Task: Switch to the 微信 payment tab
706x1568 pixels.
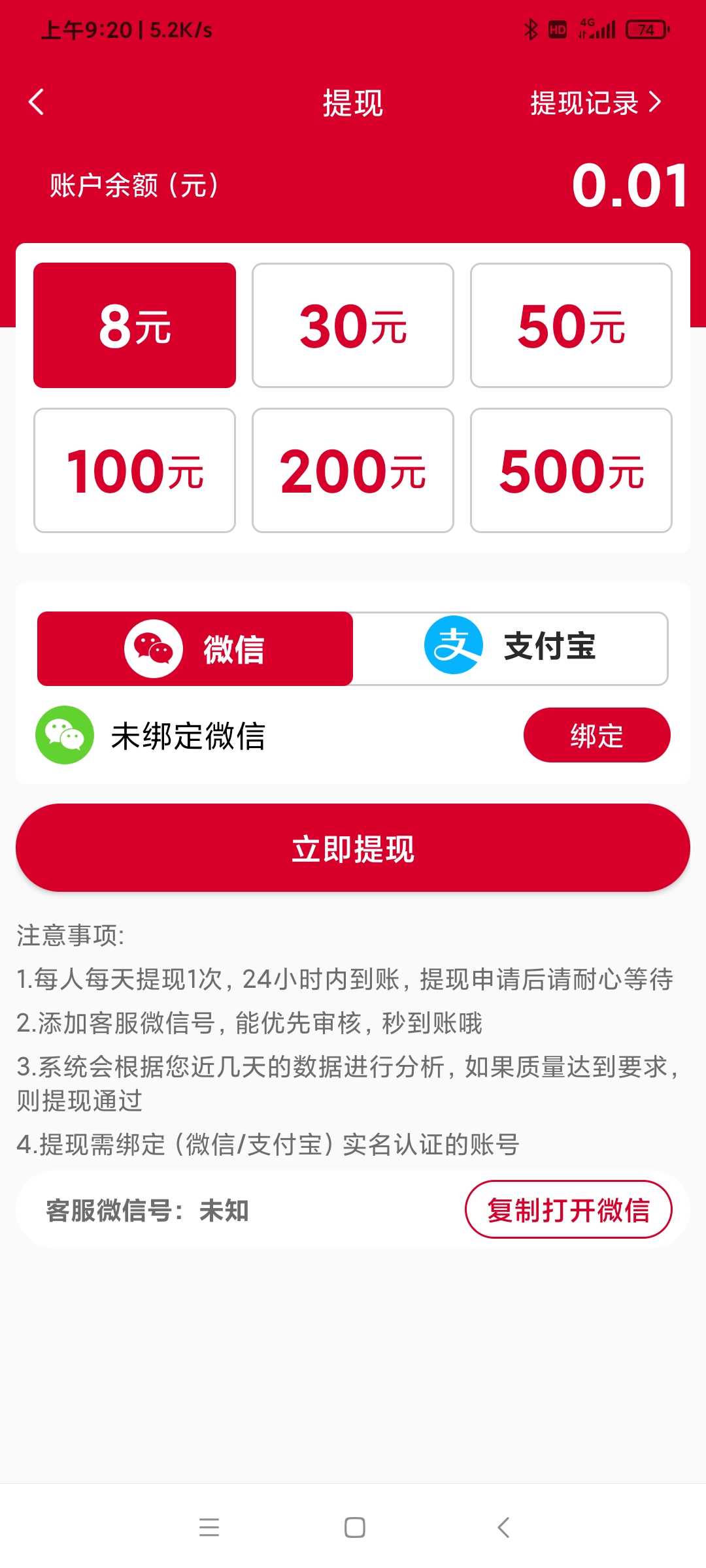Action: [x=195, y=649]
